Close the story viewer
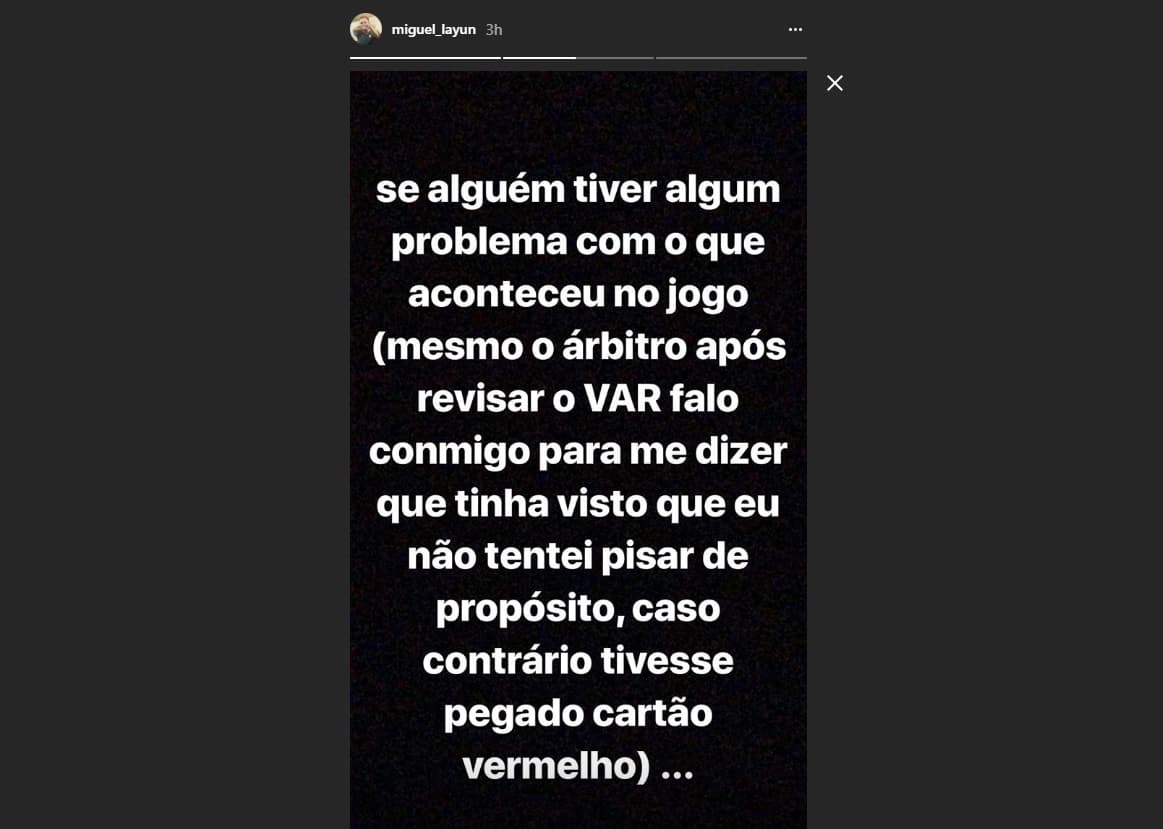This screenshot has height=829, width=1163. coord(835,83)
